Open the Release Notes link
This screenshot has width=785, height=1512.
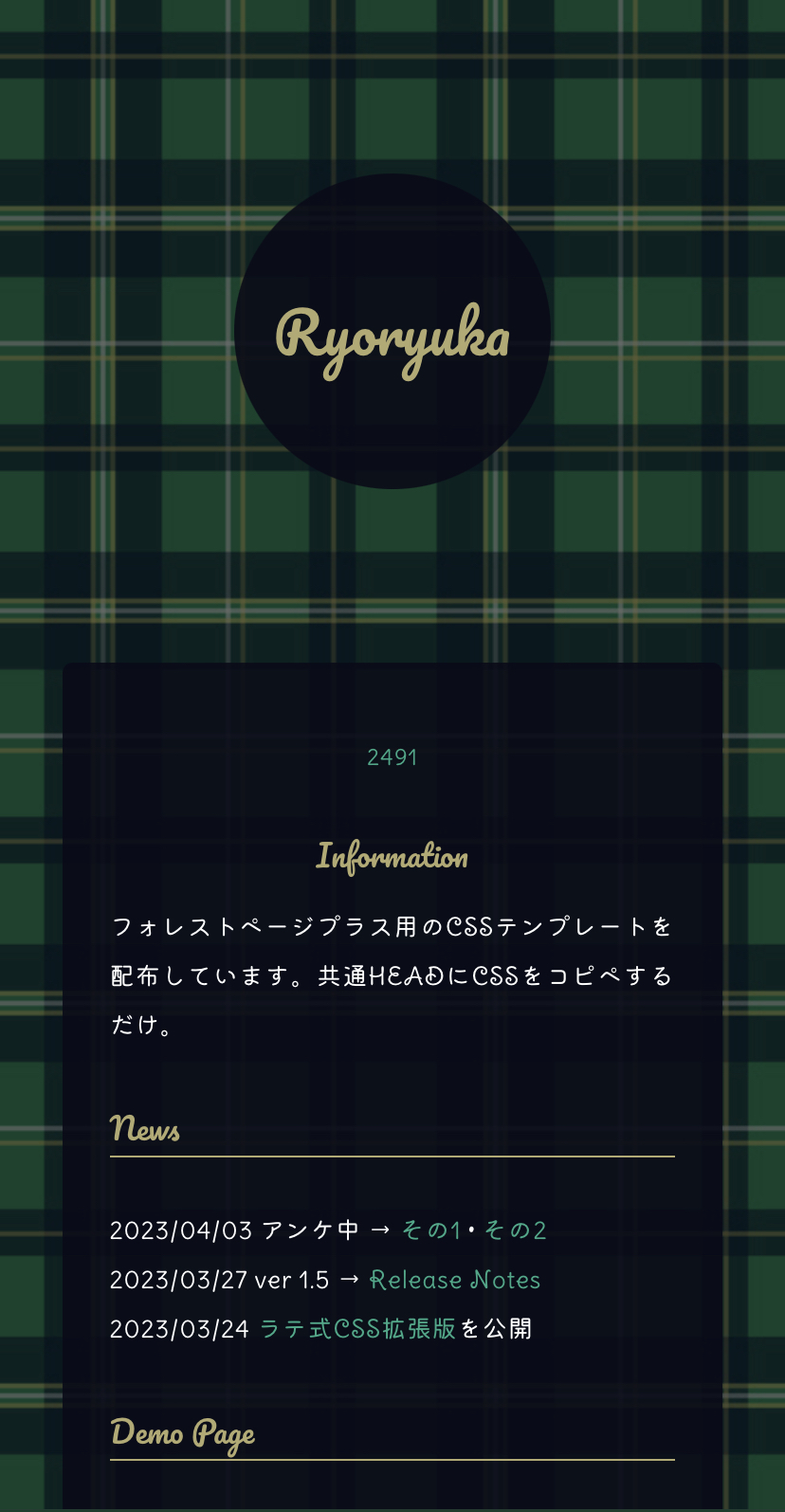454,1280
